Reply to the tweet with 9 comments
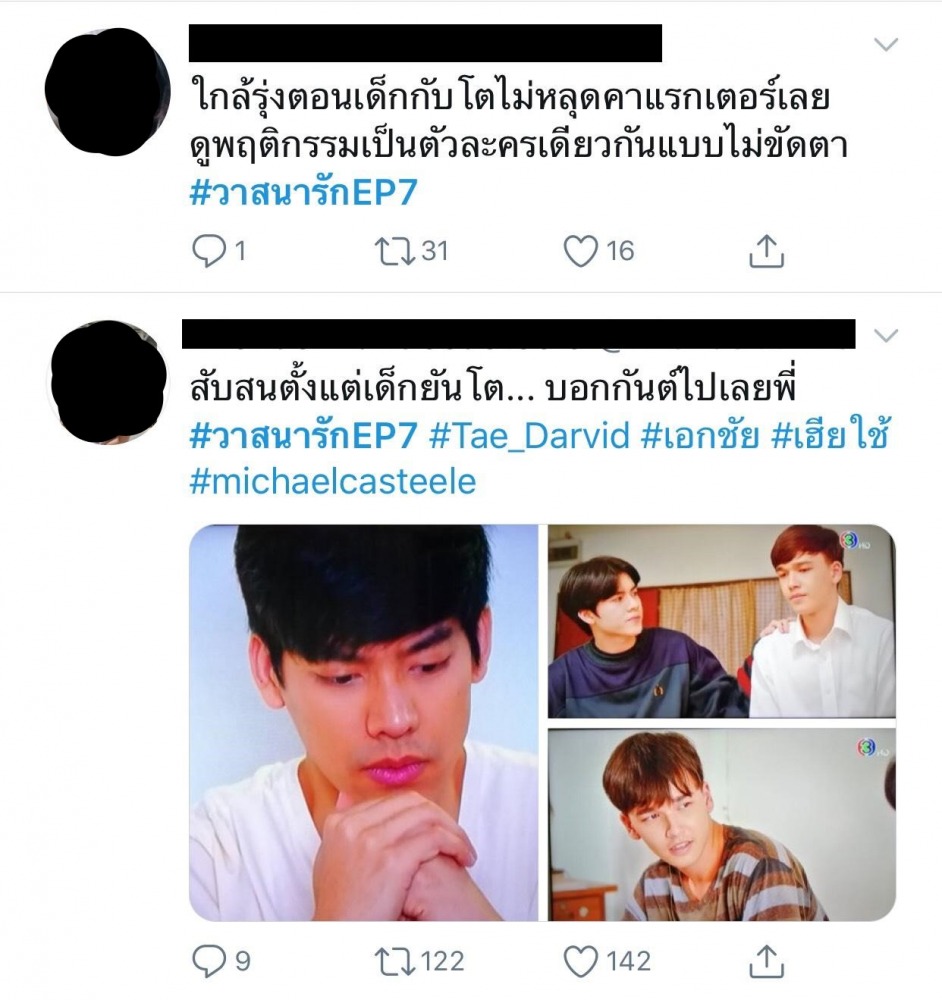The width and height of the screenshot is (942, 1000). [207, 962]
